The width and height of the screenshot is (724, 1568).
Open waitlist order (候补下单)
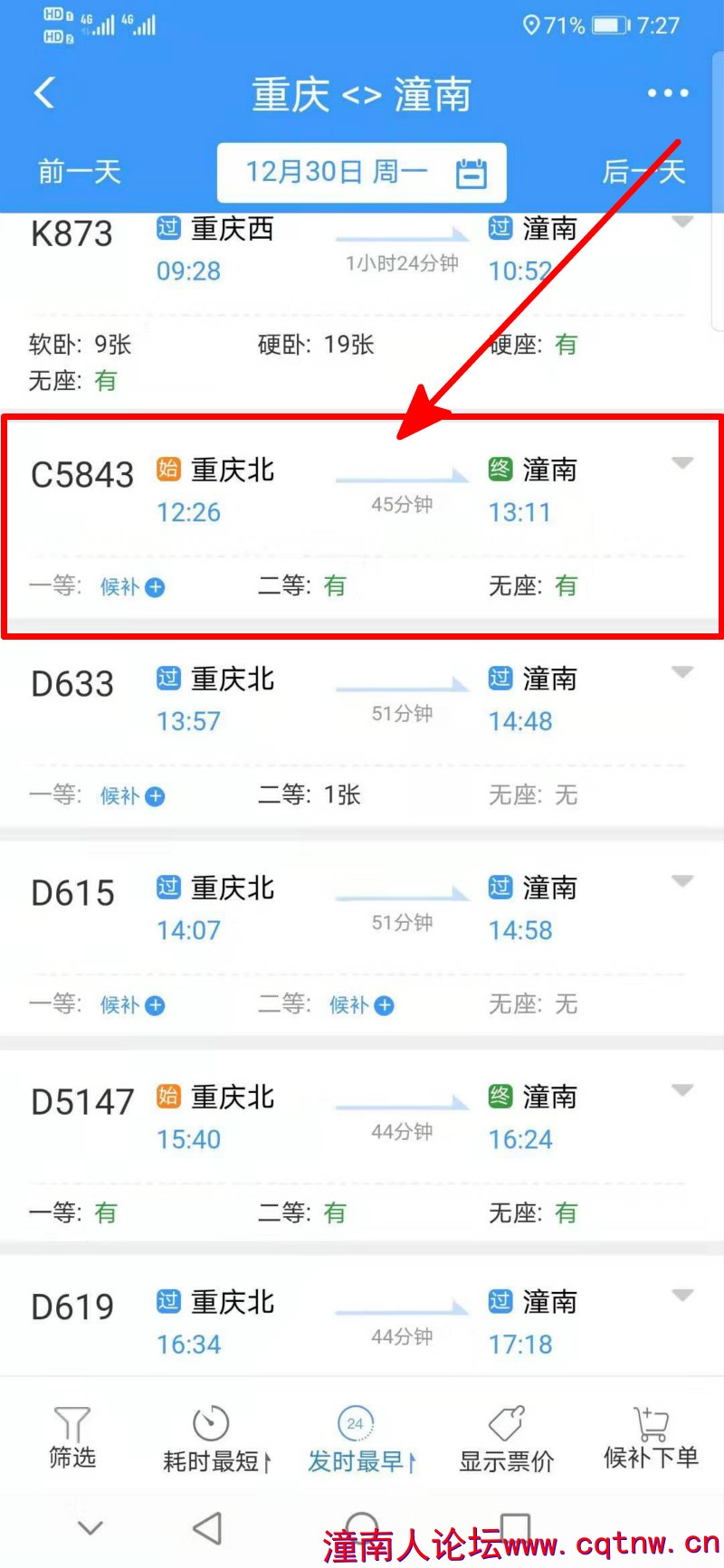tap(651, 1437)
